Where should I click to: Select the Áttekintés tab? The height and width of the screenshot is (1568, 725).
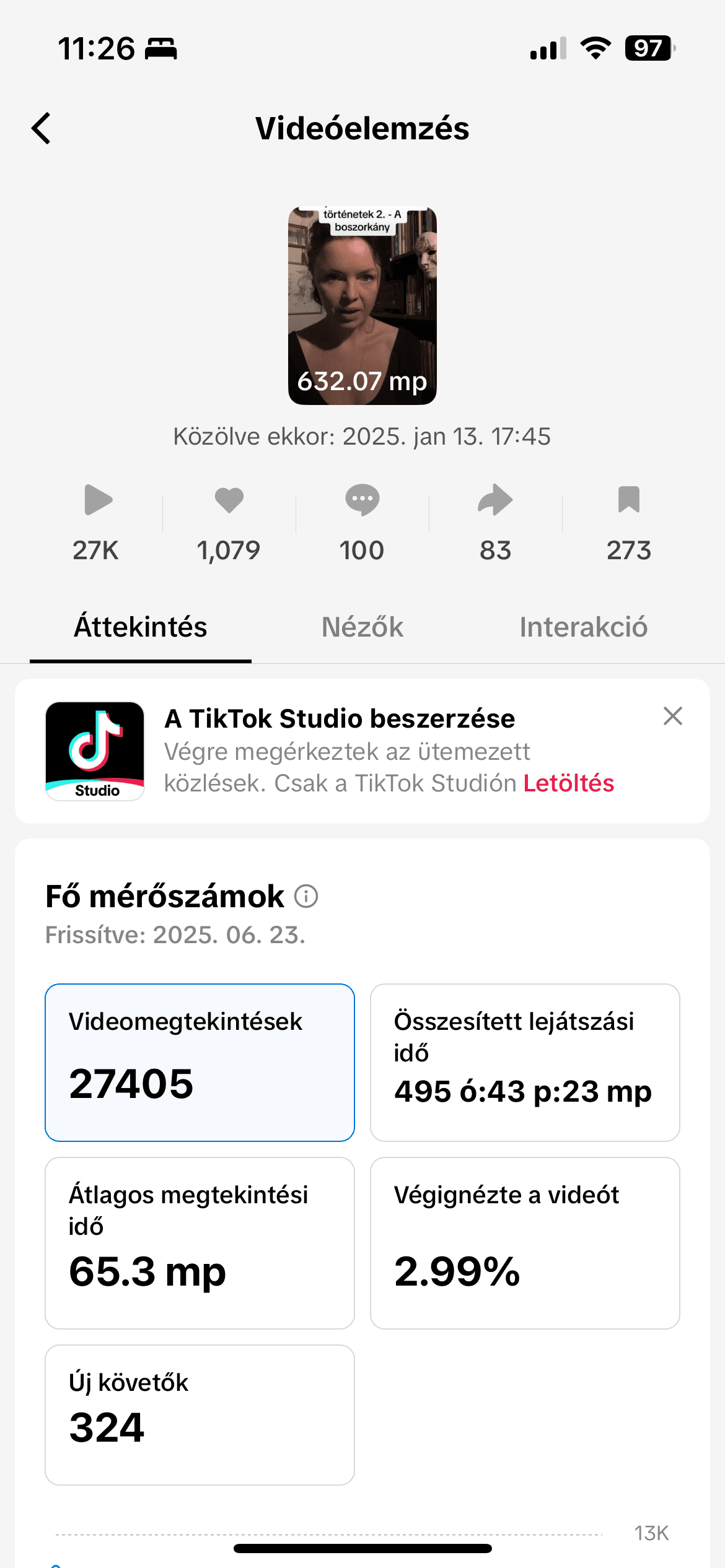tap(141, 627)
